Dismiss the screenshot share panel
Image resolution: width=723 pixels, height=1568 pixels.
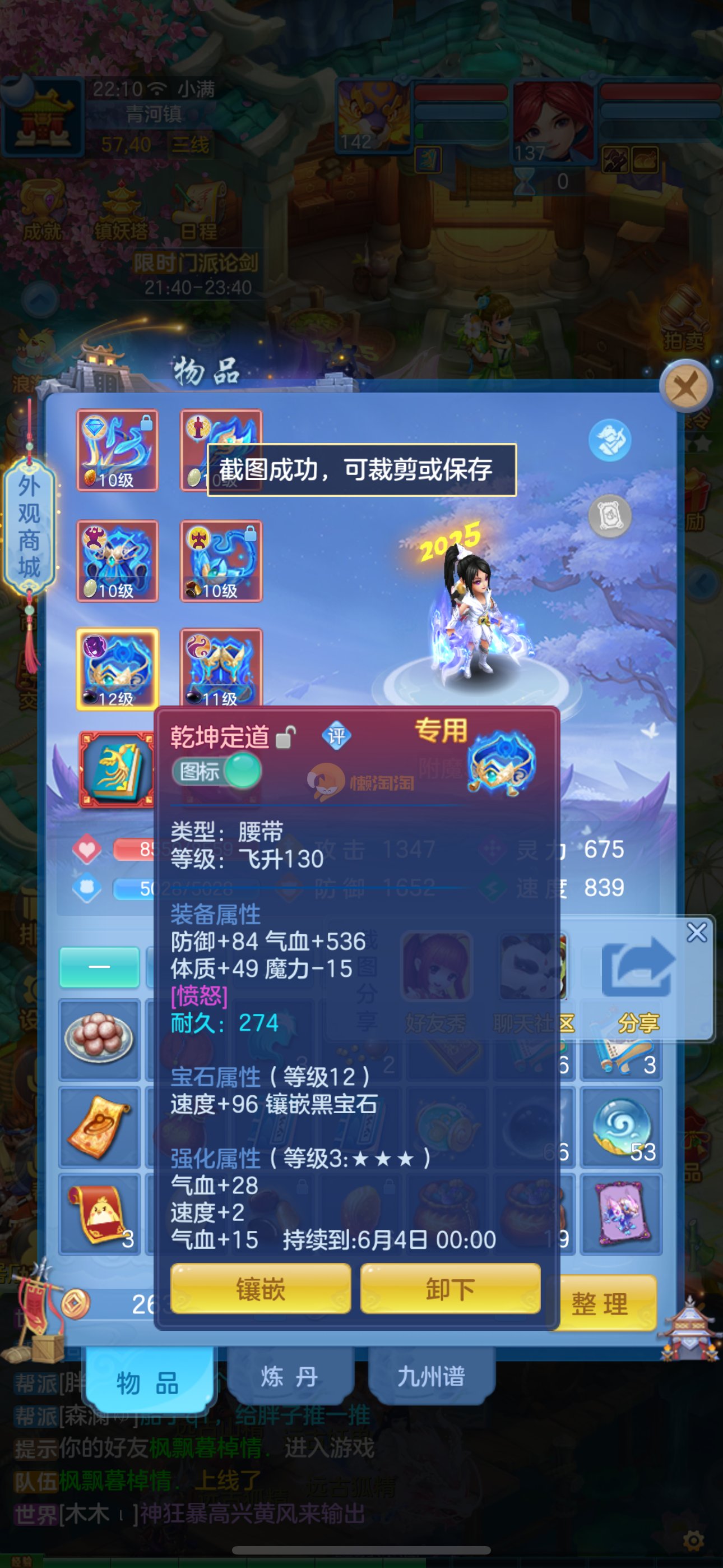[x=696, y=933]
